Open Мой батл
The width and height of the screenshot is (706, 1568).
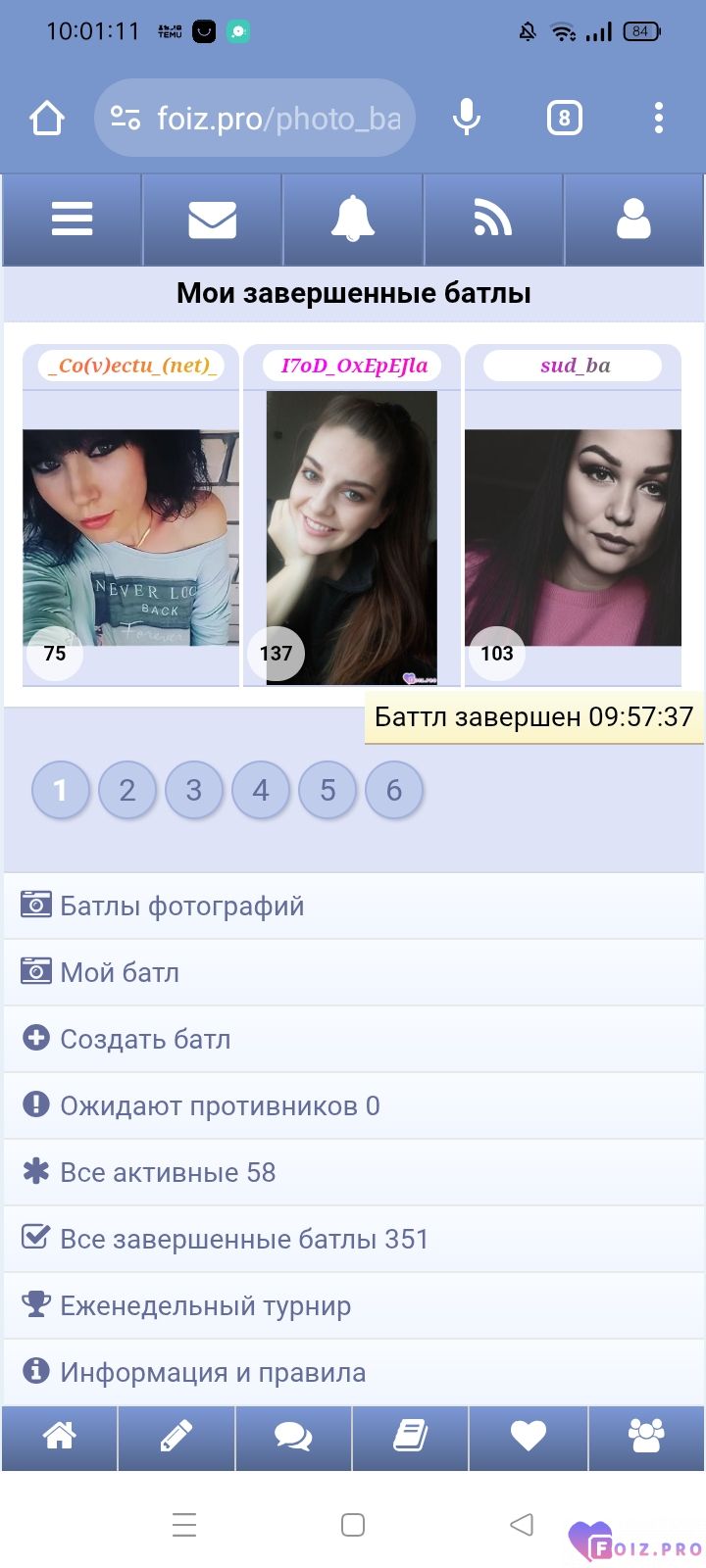coord(120,972)
